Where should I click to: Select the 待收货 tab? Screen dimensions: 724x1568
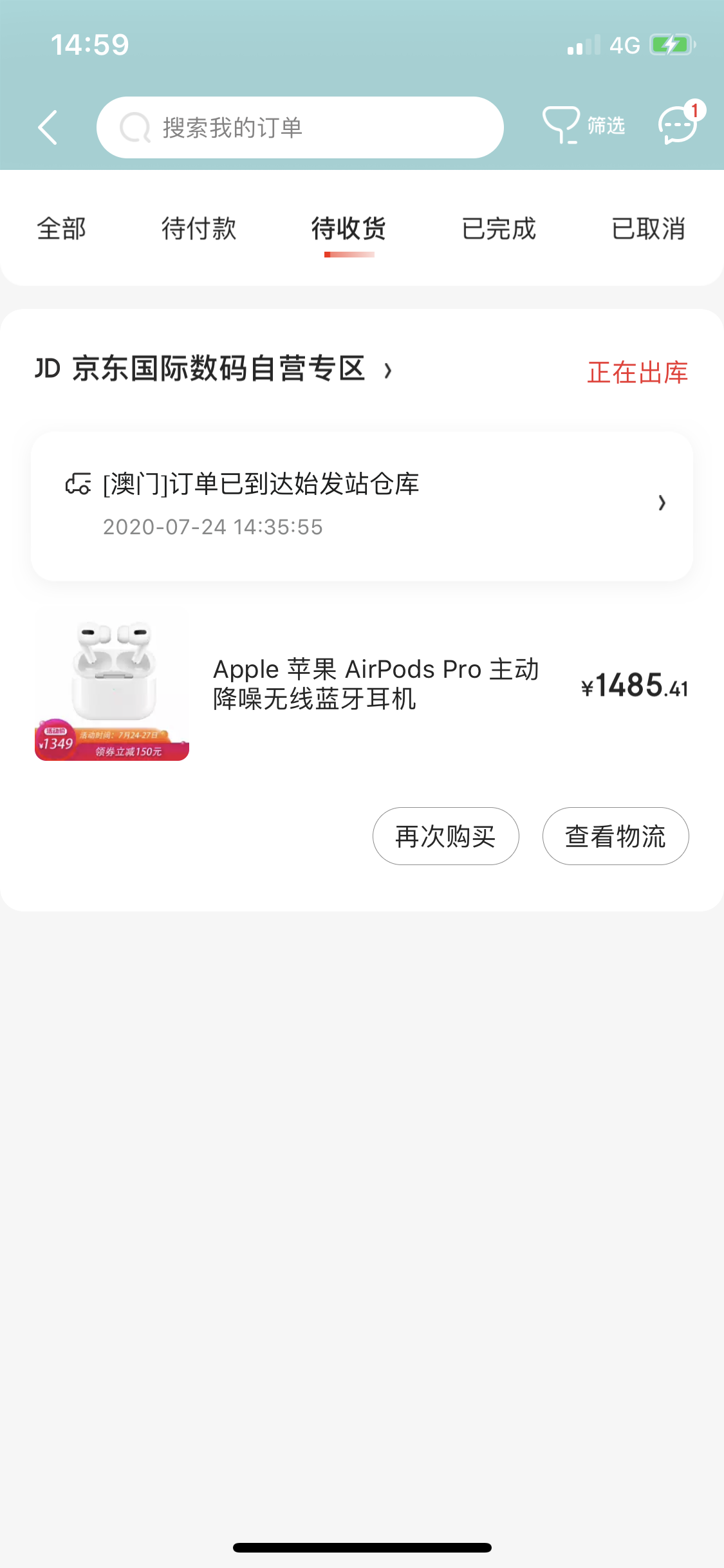click(x=349, y=229)
